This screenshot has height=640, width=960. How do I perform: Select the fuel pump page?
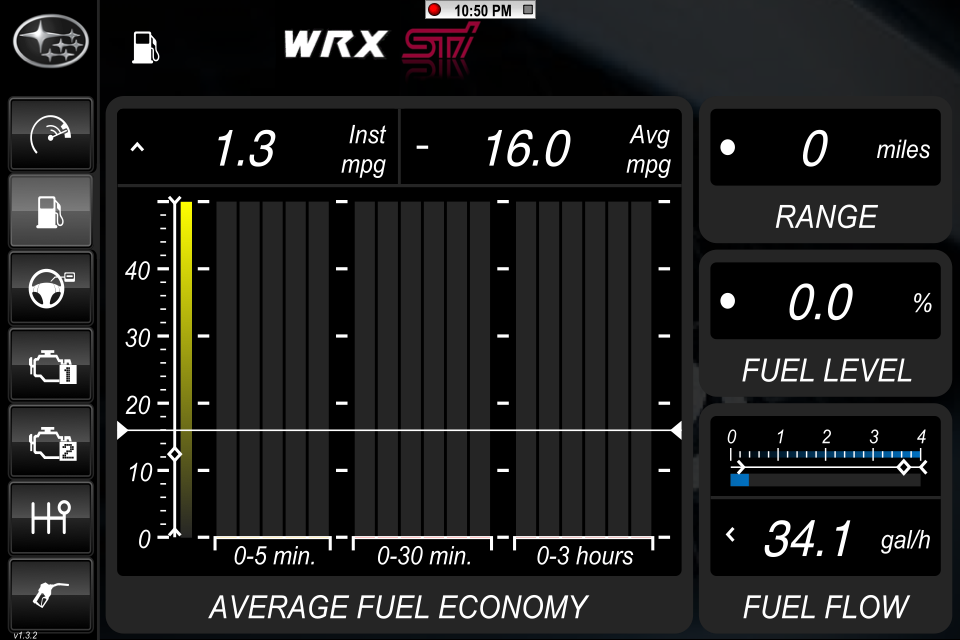point(51,211)
